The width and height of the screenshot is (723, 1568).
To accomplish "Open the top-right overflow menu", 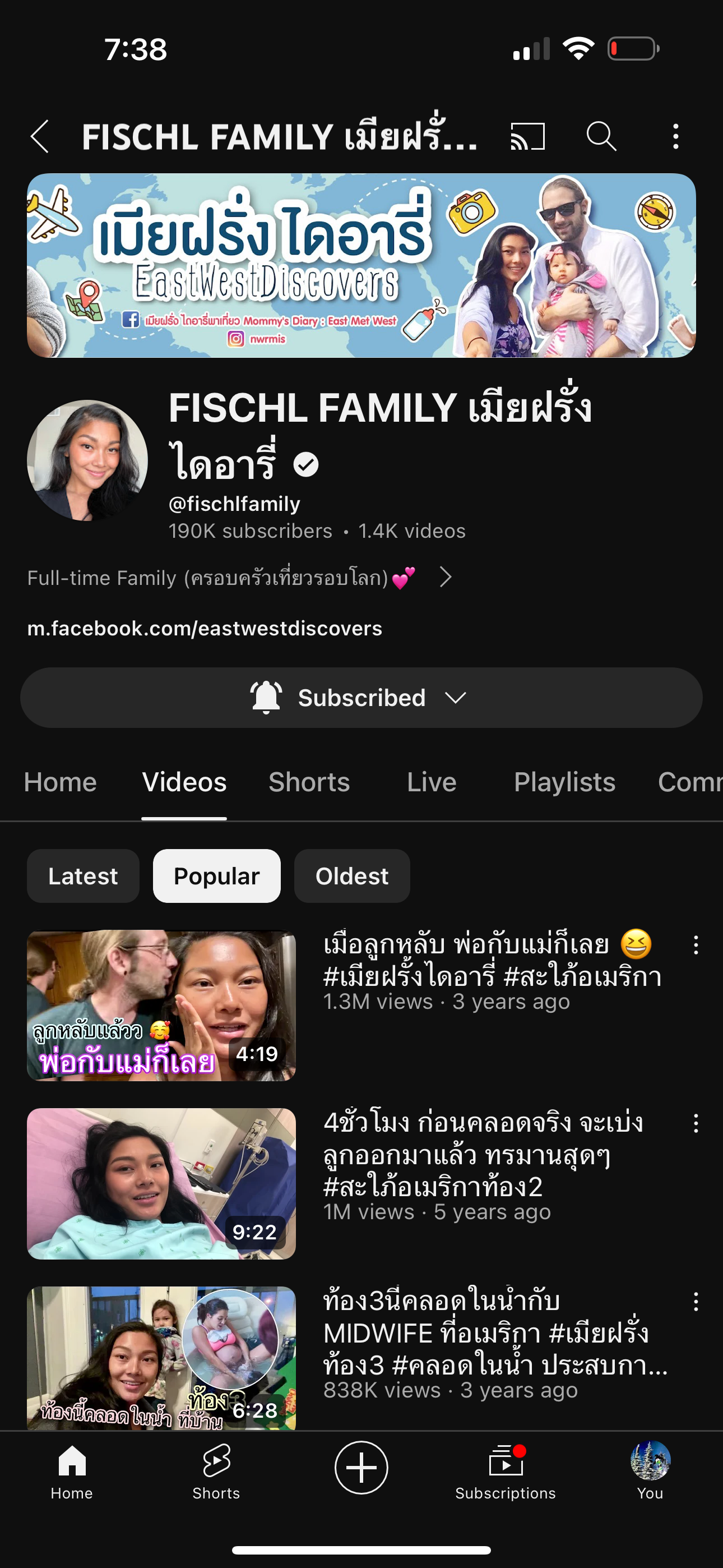I will 675,136.
